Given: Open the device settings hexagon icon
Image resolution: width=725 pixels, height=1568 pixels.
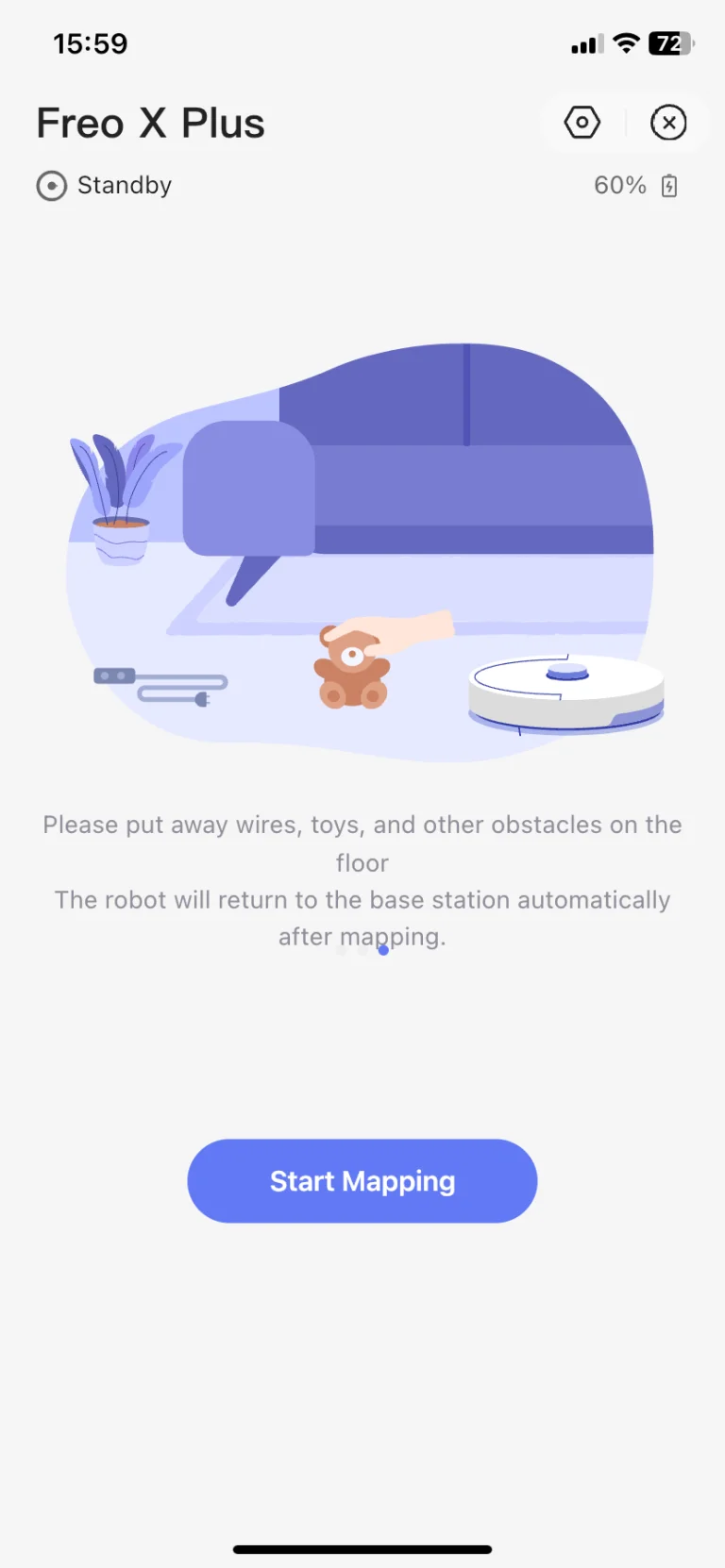Looking at the screenshot, I should (582, 123).
